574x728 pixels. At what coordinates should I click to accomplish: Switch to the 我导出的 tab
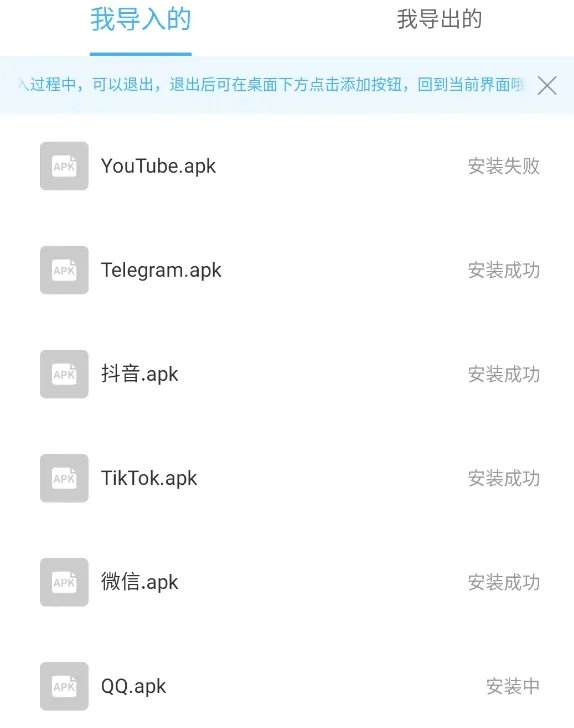click(439, 20)
